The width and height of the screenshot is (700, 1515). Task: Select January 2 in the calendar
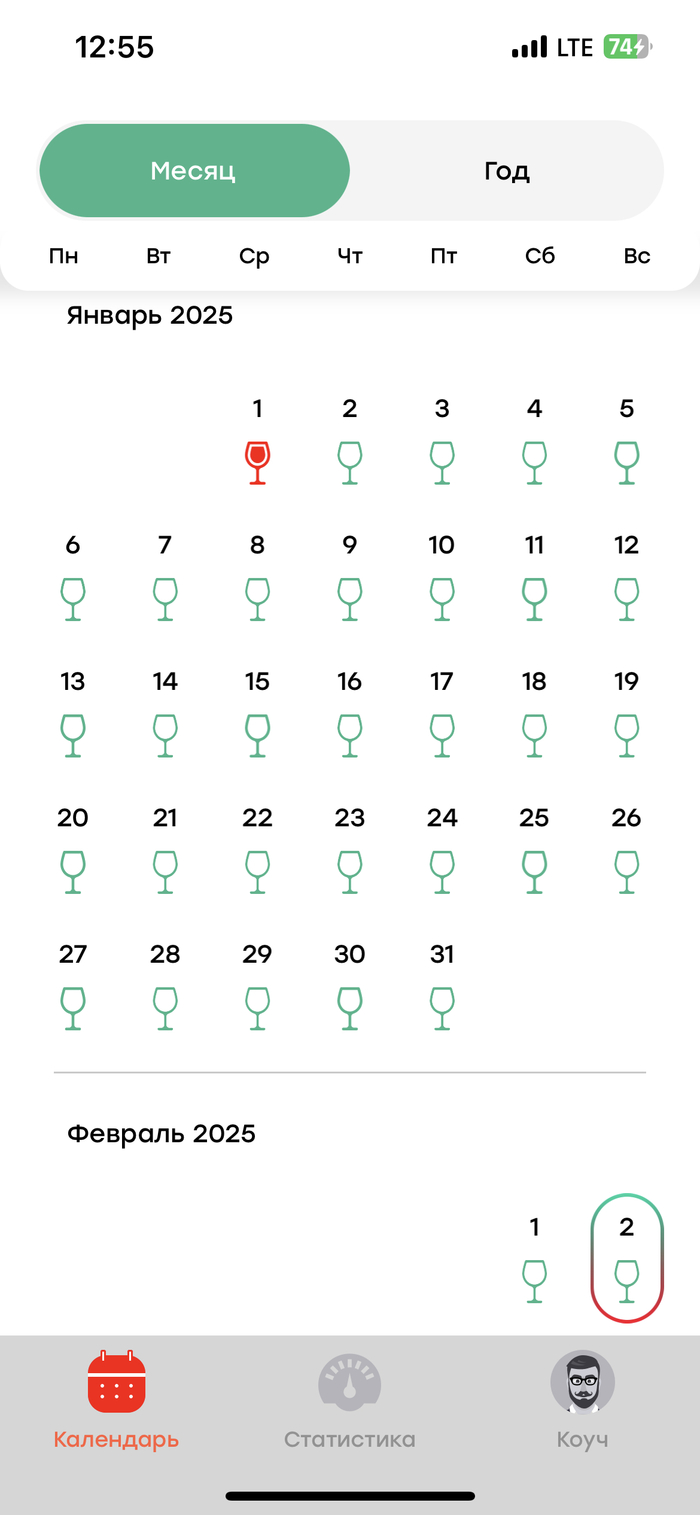pos(349,441)
